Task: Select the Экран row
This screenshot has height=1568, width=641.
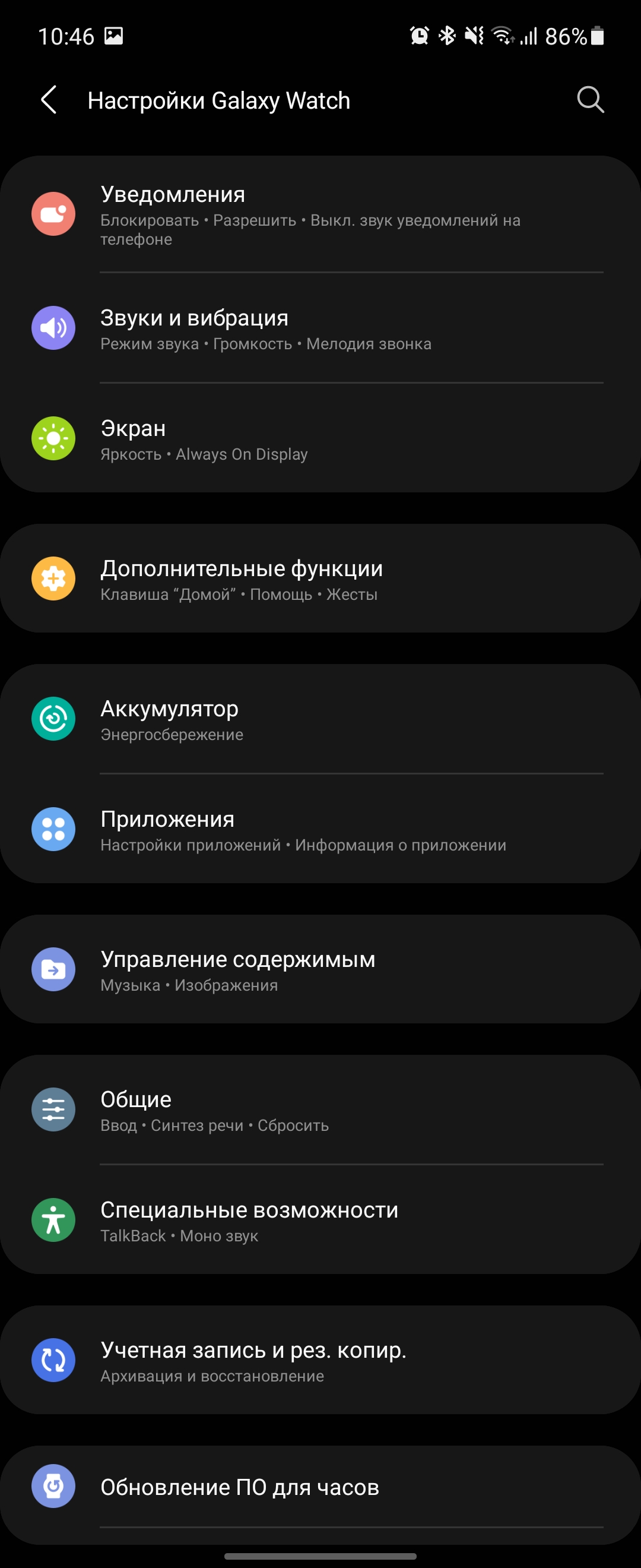Action: click(x=320, y=439)
